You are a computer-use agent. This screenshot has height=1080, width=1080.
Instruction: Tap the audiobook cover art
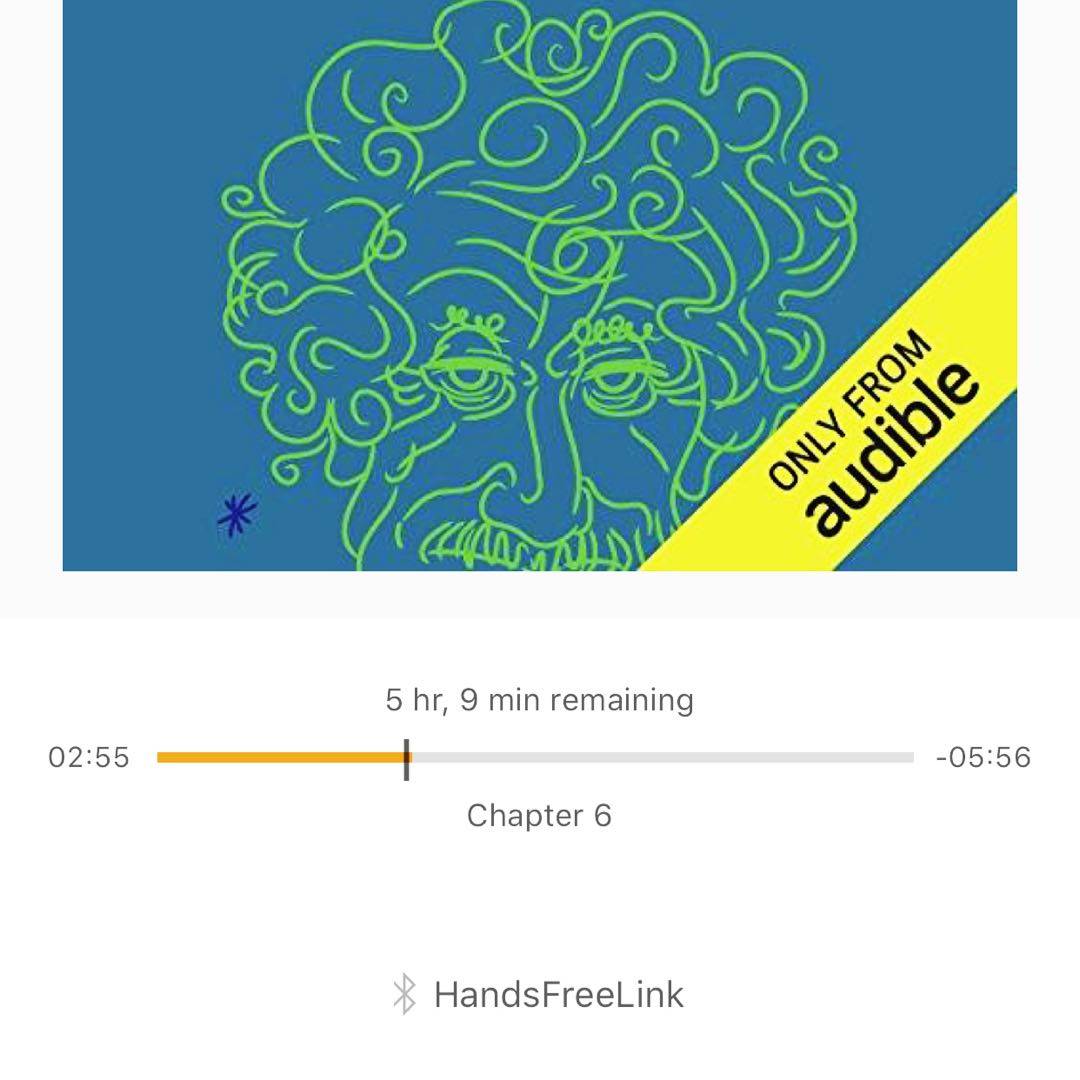click(540, 285)
